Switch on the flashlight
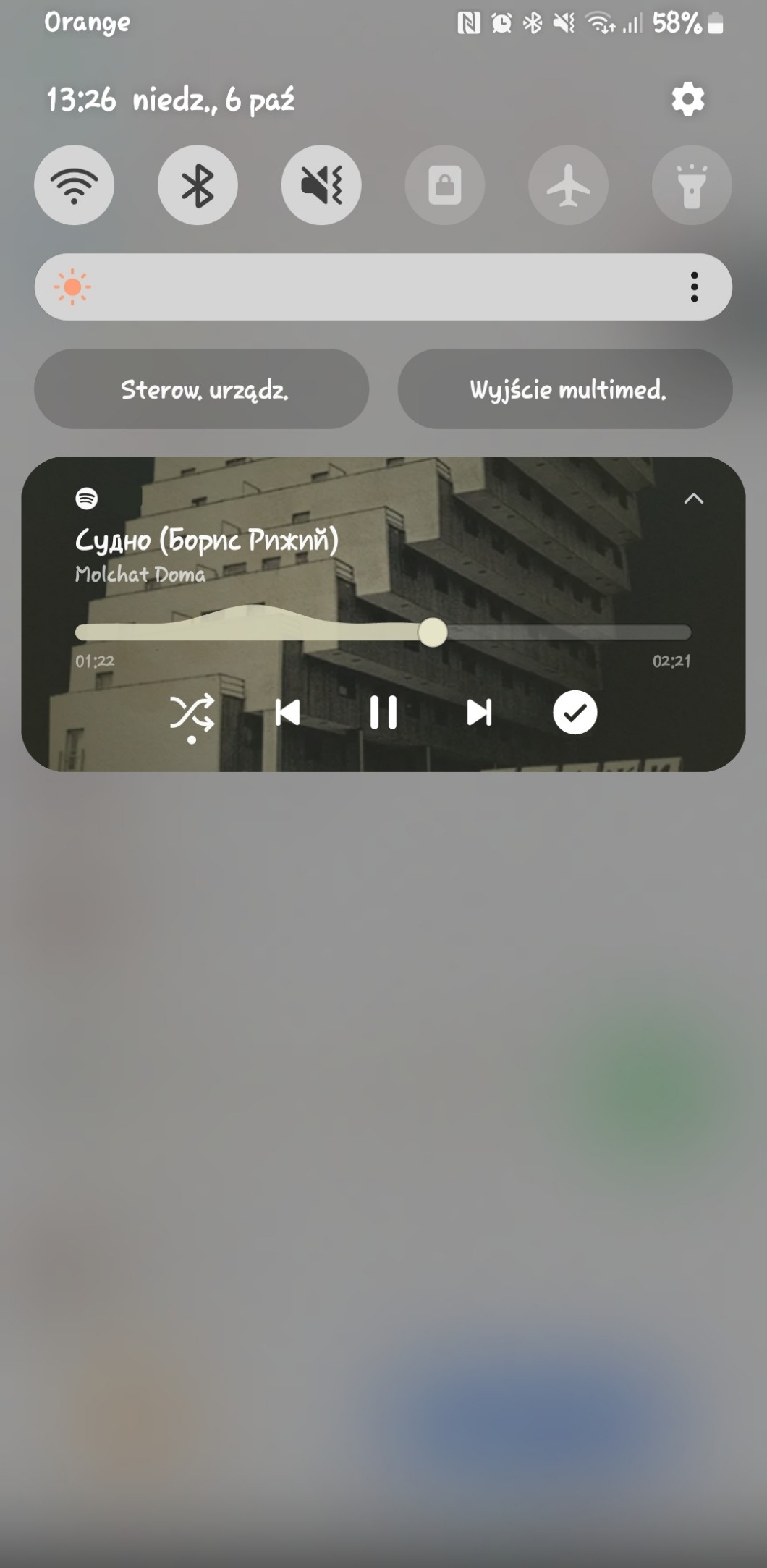The image size is (767, 1568). [x=692, y=185]
